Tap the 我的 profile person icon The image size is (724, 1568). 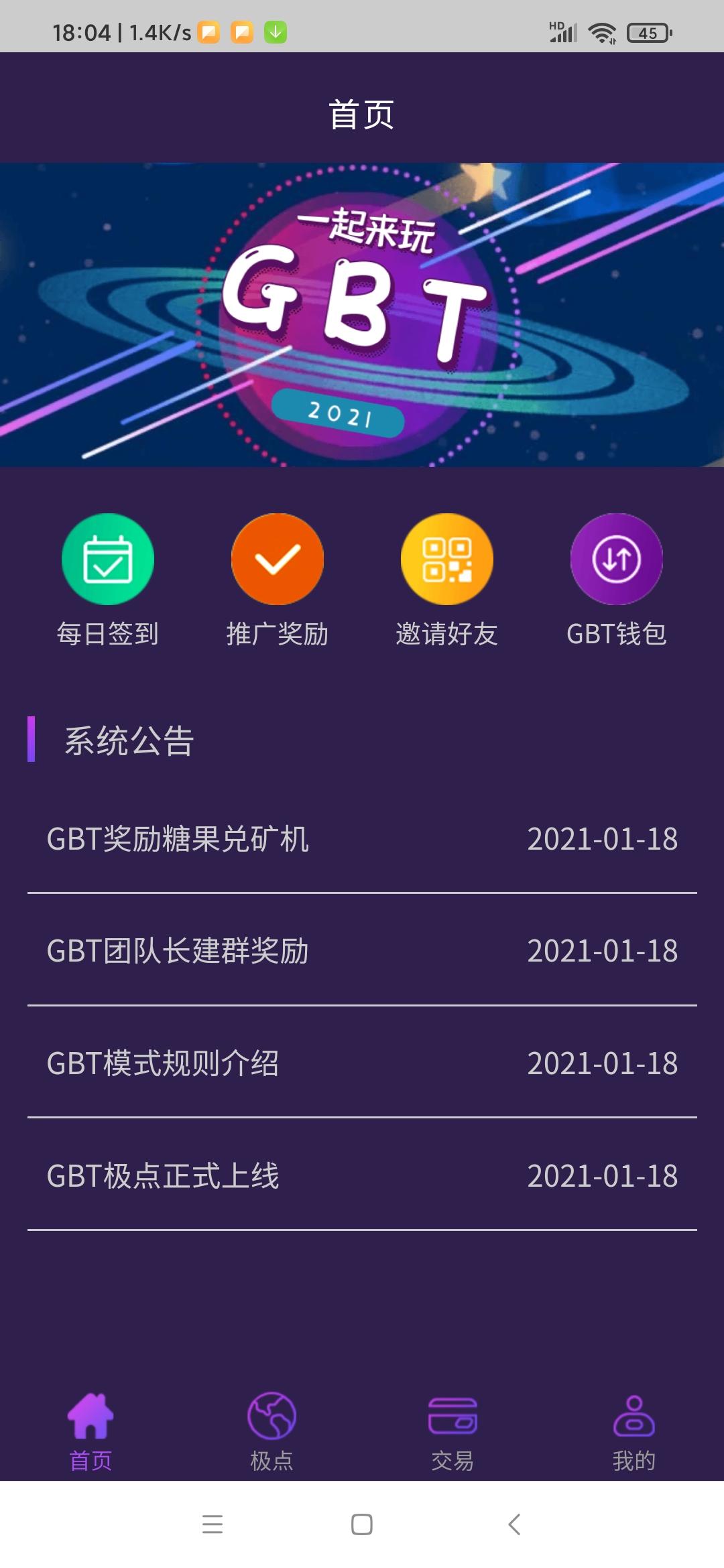(x=633, y=1417)
